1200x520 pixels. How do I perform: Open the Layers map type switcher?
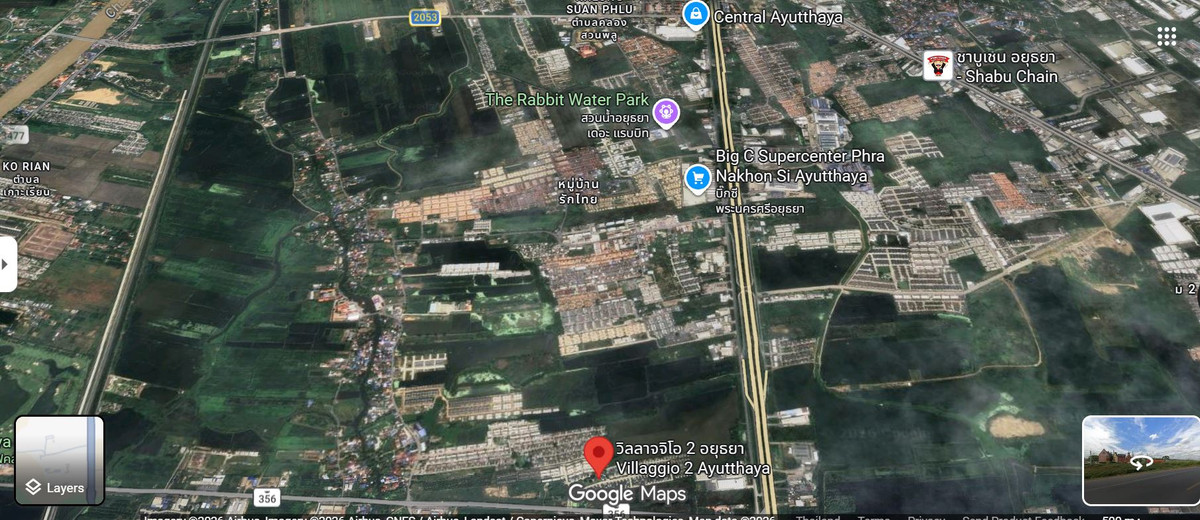[60, 461]
